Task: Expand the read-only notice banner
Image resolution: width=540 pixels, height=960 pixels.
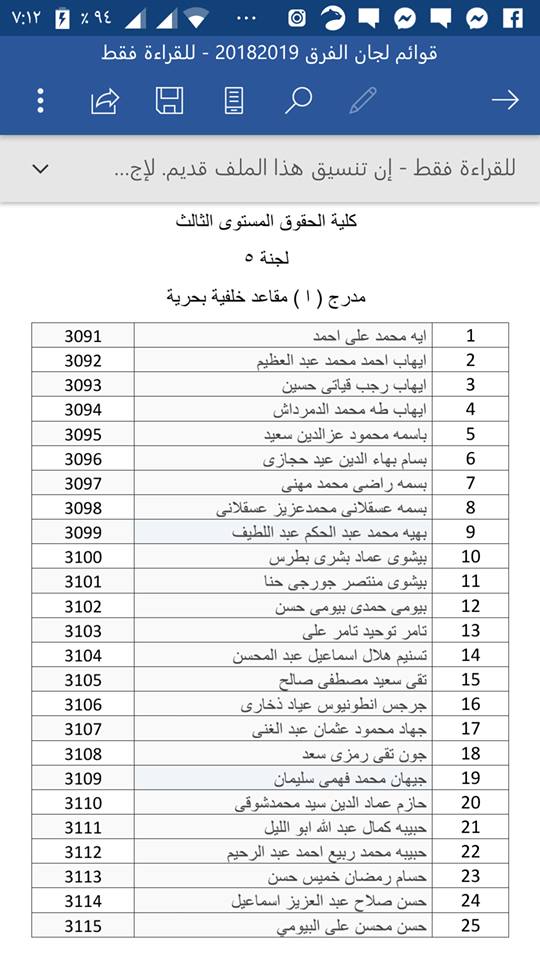Action: coord(40,169)
